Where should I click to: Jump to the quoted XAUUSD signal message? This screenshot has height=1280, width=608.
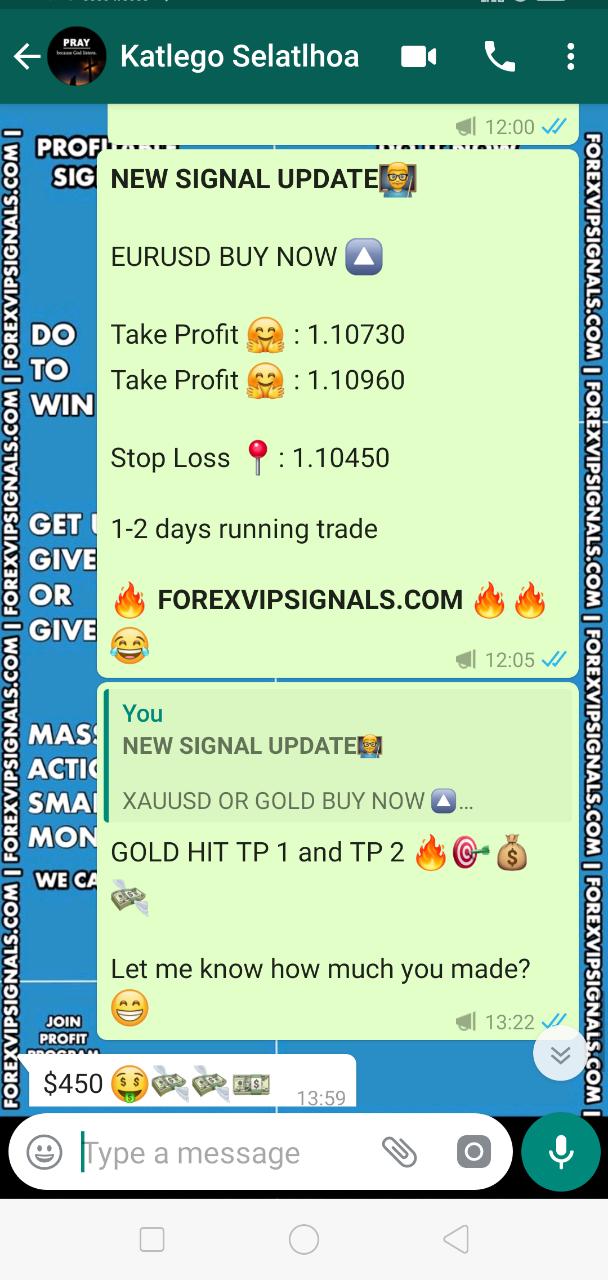click(x=337, y=757)
